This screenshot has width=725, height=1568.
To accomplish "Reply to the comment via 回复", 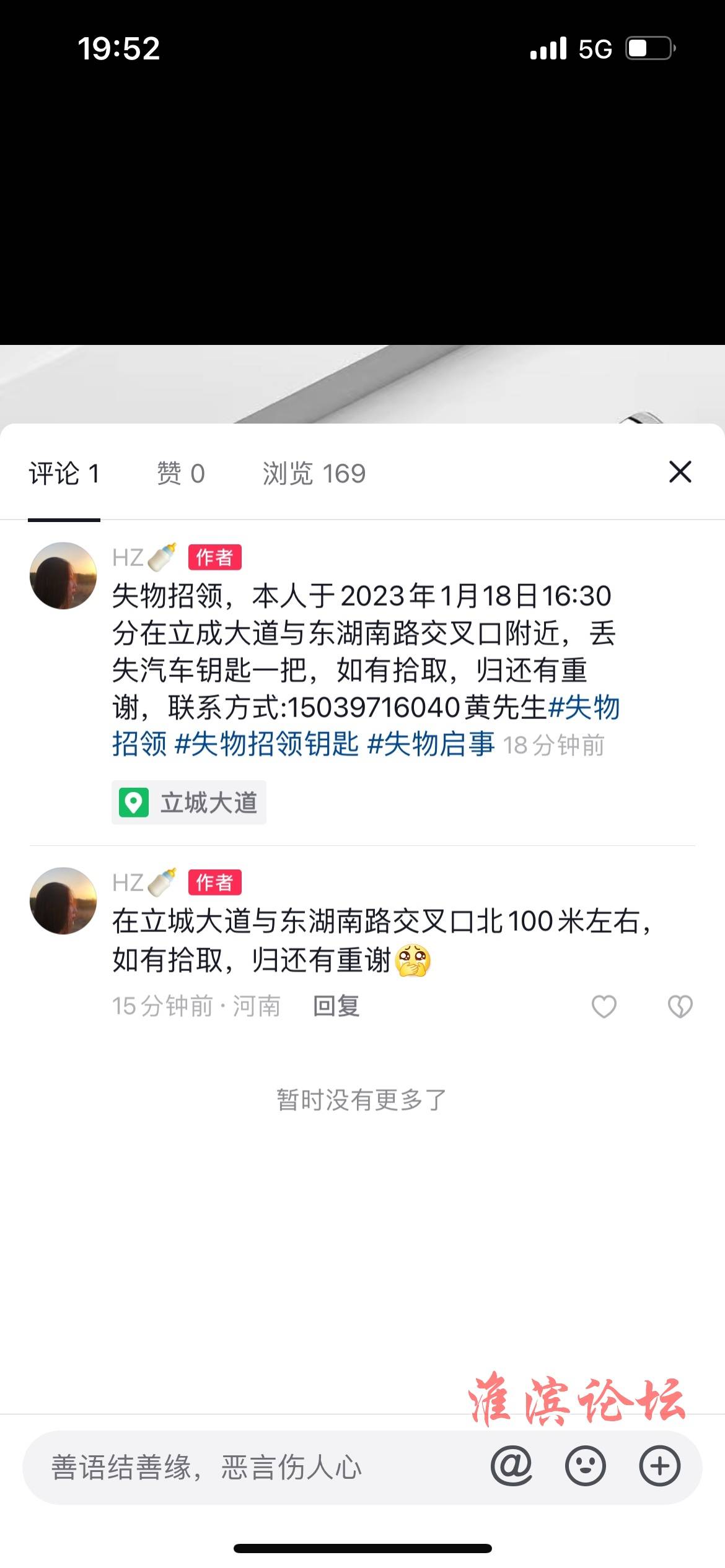I will coord(336,1006).
